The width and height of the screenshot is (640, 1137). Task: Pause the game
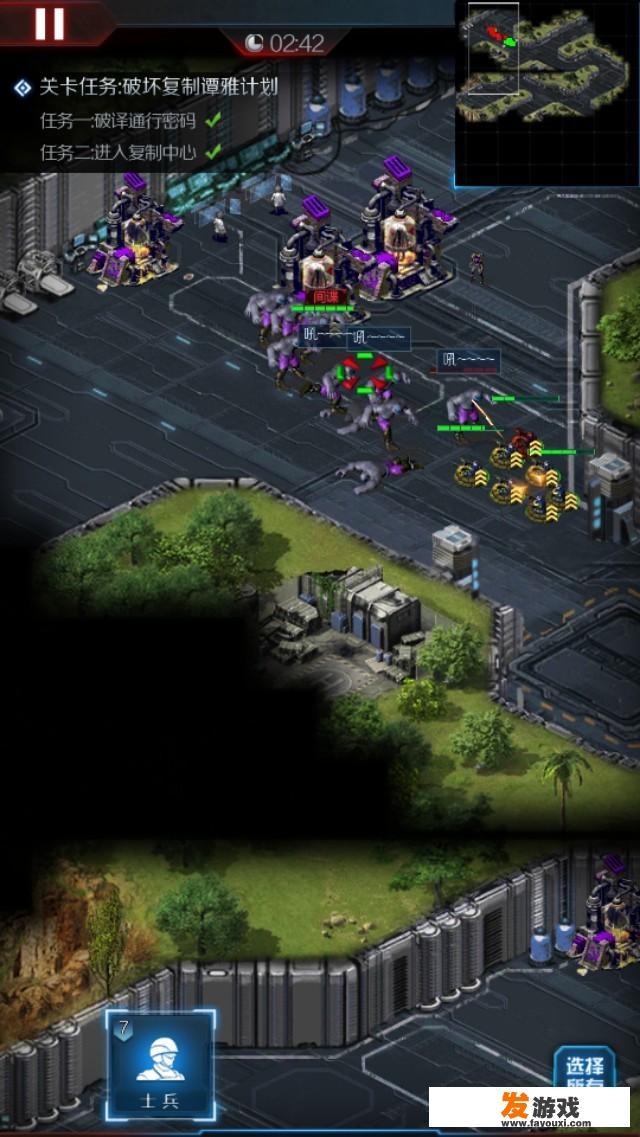(x=49, y=23)
